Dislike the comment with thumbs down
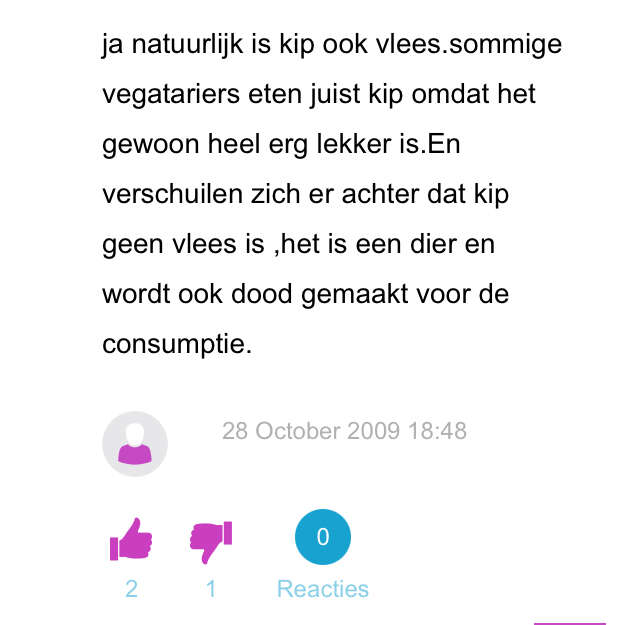Screen dimensions: 640x625 tap(210, 543)
